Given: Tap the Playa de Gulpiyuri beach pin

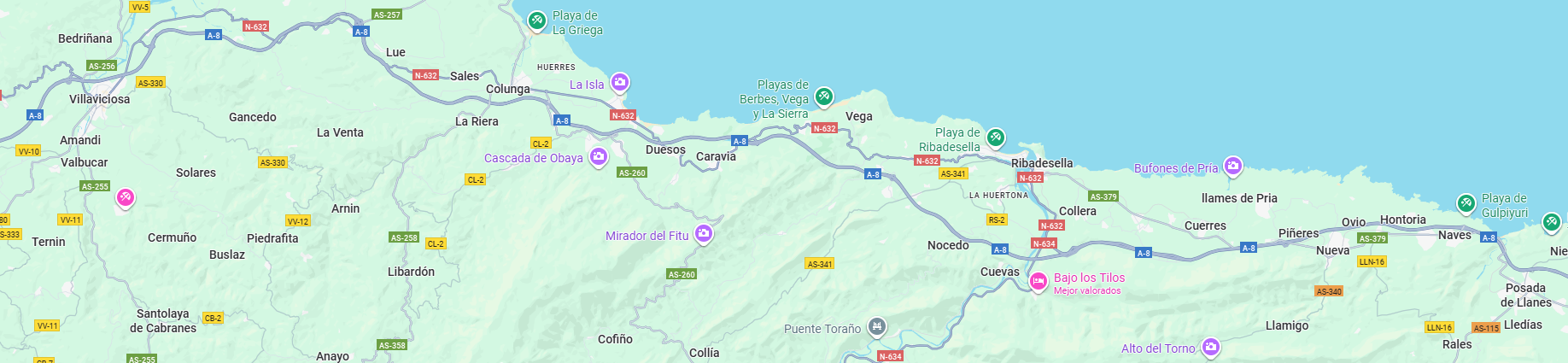Looking at the screenshot, I should tap(1466, 203).
